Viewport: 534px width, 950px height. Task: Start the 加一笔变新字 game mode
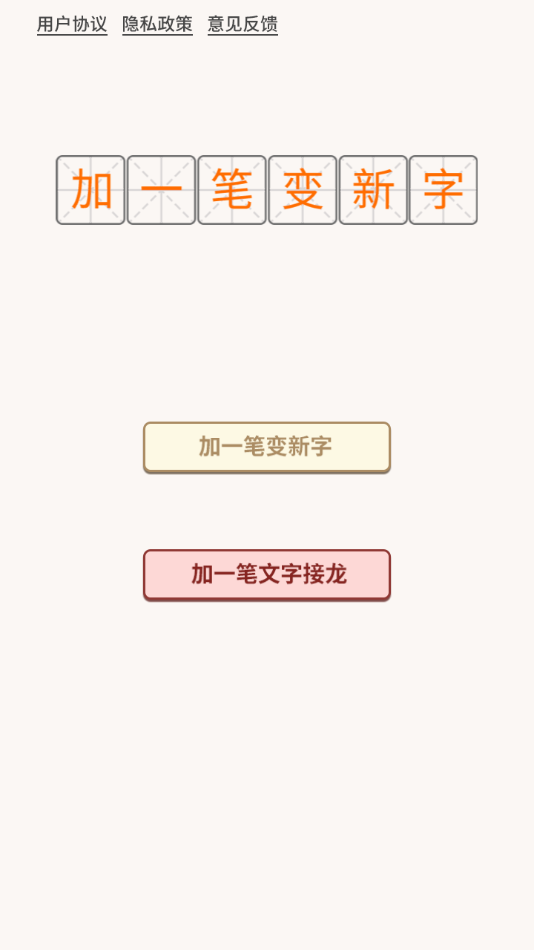pos(267,447)
